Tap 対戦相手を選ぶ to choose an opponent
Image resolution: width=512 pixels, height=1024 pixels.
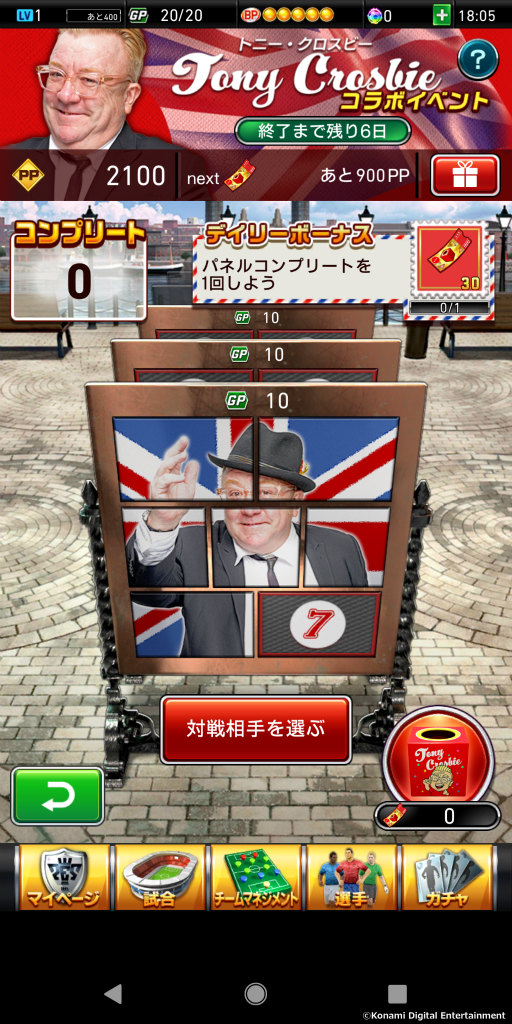[256, 729]
